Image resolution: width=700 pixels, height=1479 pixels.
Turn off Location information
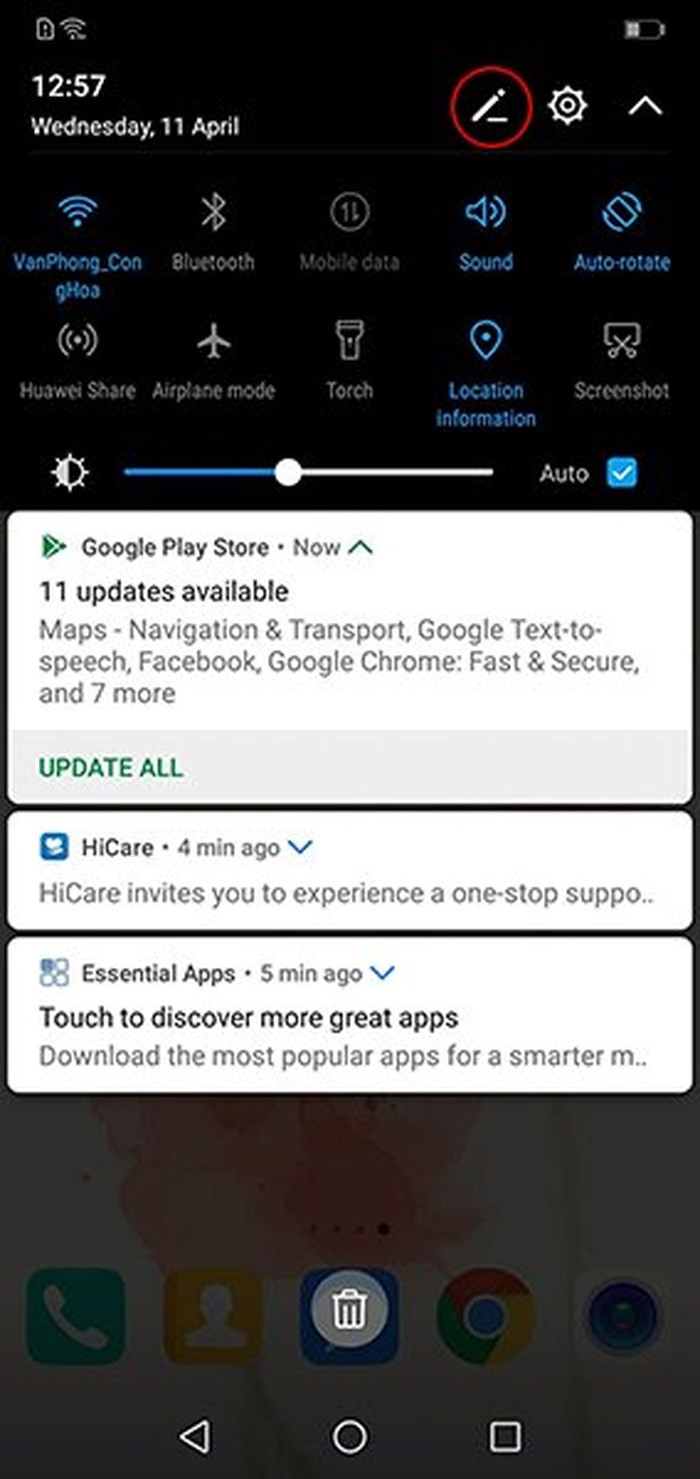(486, 342)
